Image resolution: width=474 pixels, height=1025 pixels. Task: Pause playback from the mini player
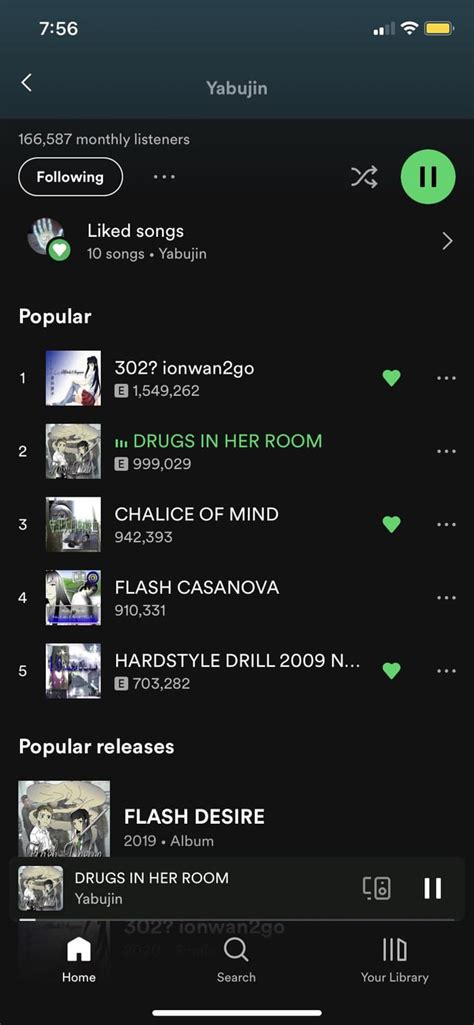click(x=432, y=888)
